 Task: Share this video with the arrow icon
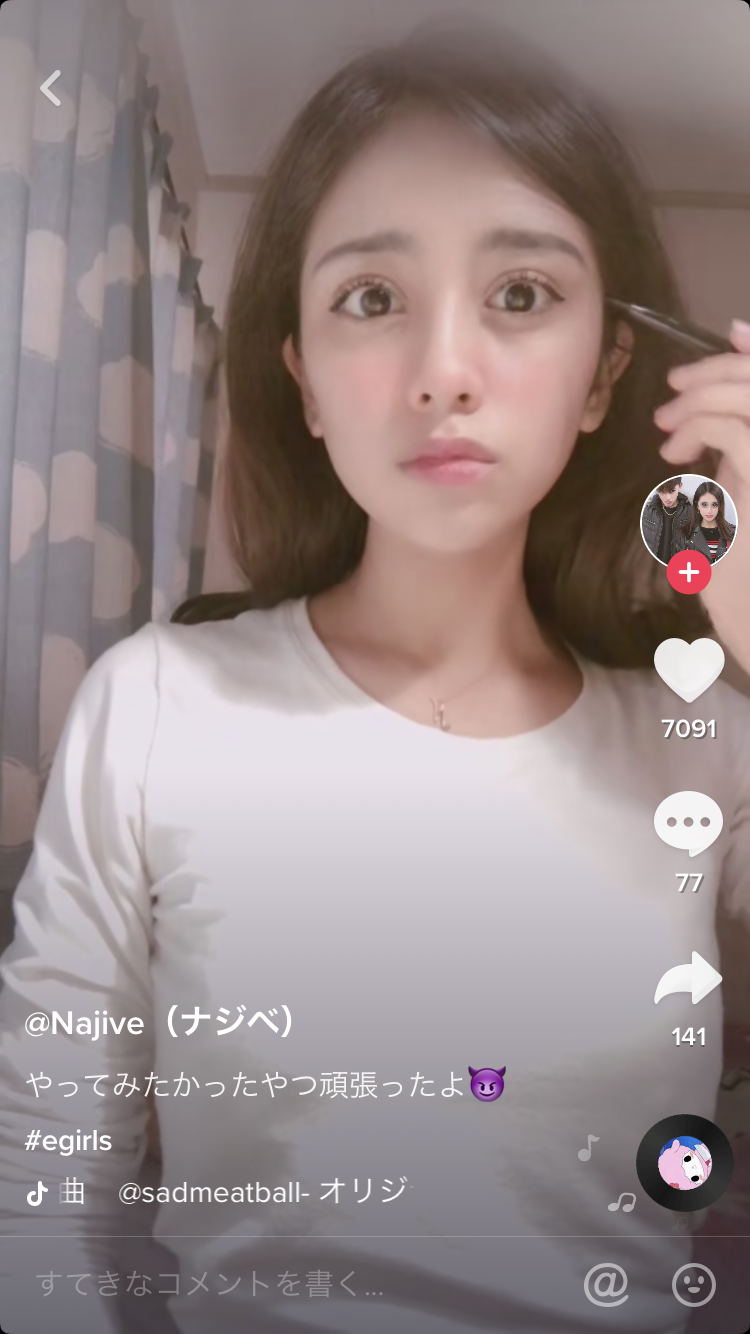pyautogui.click(x=689, y=977)
